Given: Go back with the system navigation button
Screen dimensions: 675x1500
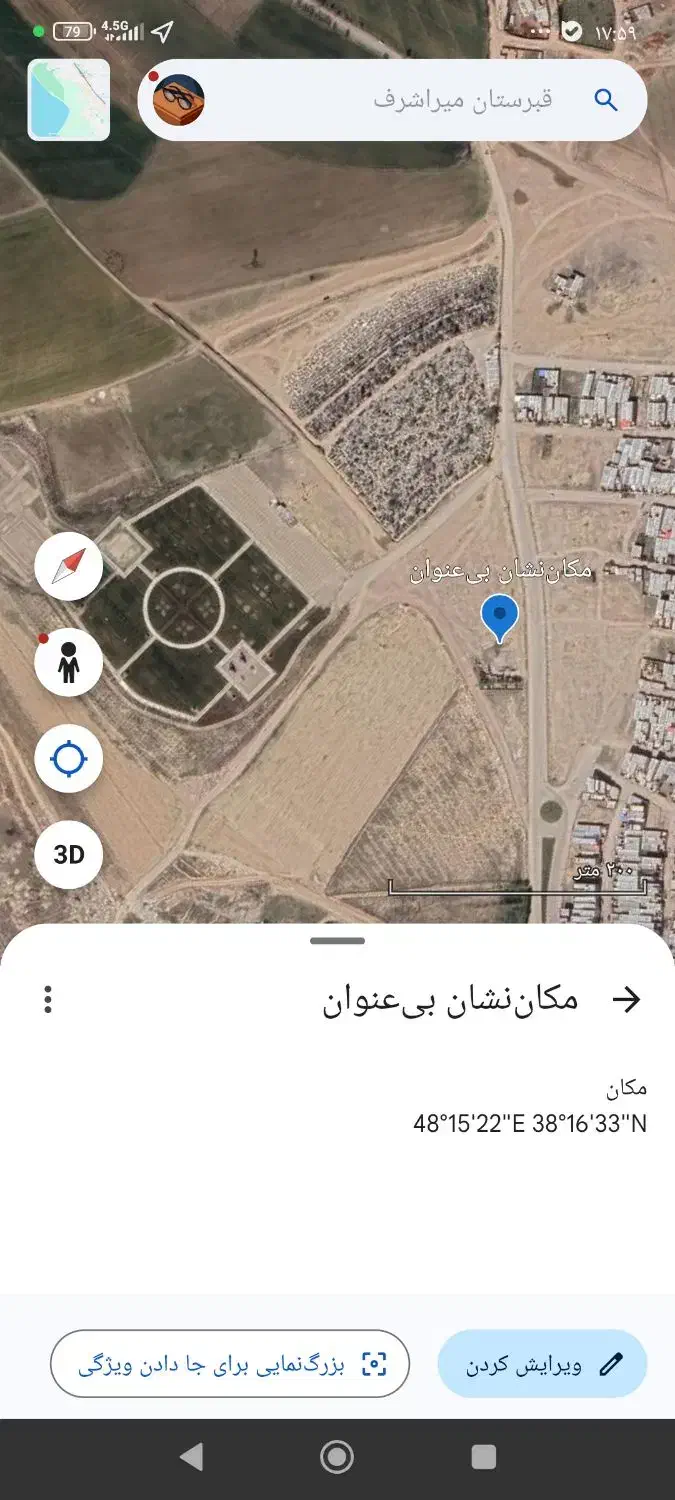Looking at the screenshot, I should pyautogui.click(x=191, y=1457).
